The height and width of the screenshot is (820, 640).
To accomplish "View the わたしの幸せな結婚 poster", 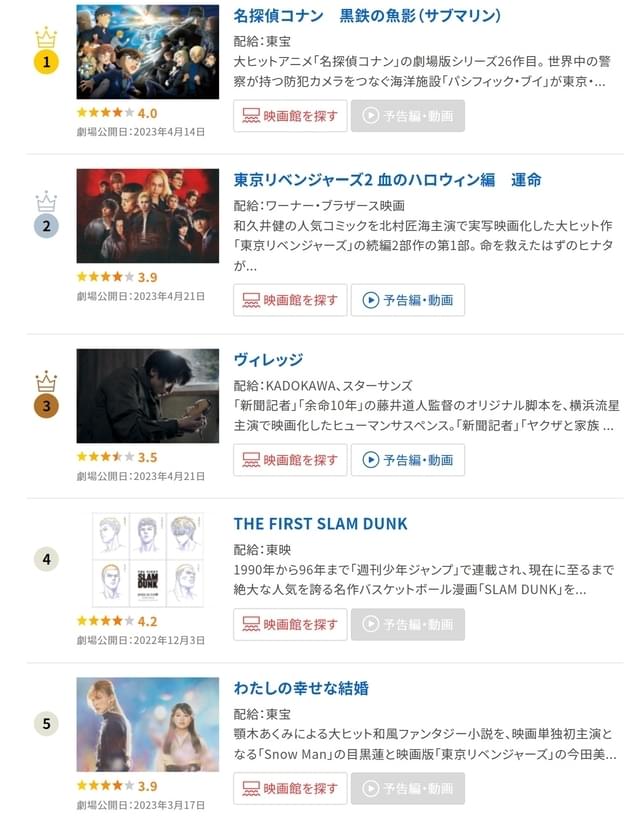I will 147,724.
